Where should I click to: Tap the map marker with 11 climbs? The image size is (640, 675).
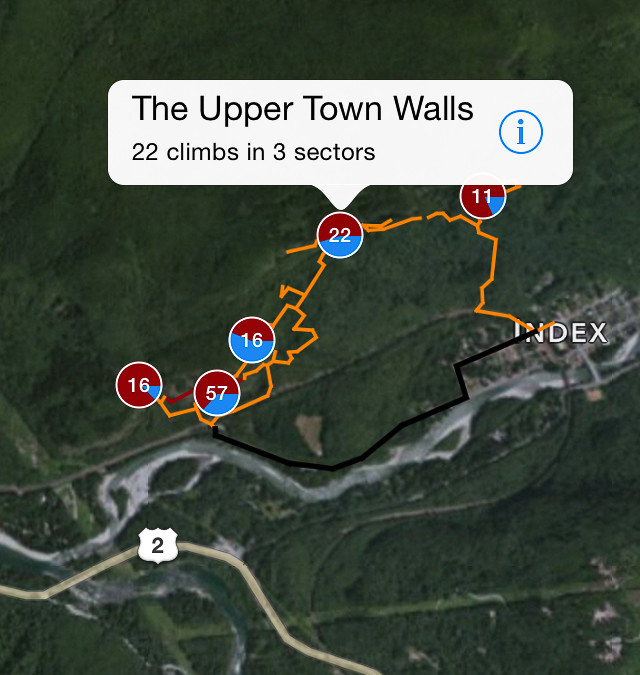(482, 196)
